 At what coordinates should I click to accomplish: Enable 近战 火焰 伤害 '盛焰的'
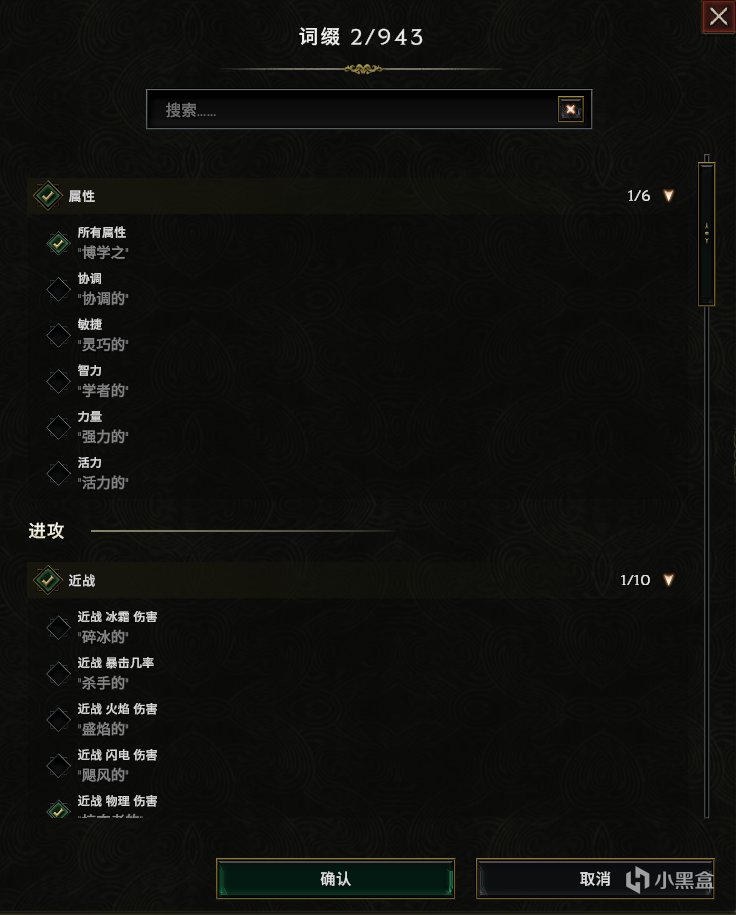59,719
